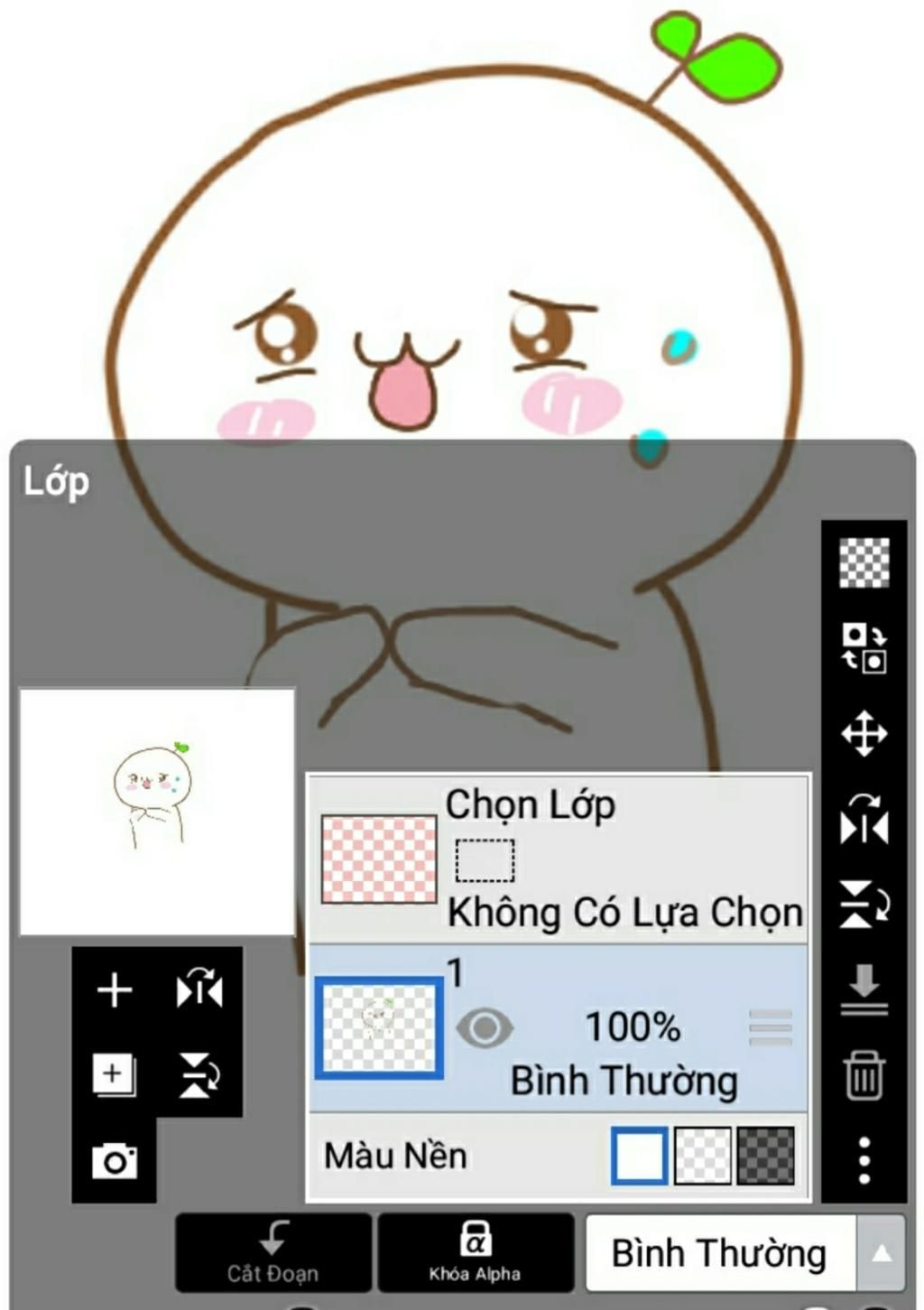Select layer 1 thumbnail
The image size is (924, 1310).
click(x=379, y=1028)
